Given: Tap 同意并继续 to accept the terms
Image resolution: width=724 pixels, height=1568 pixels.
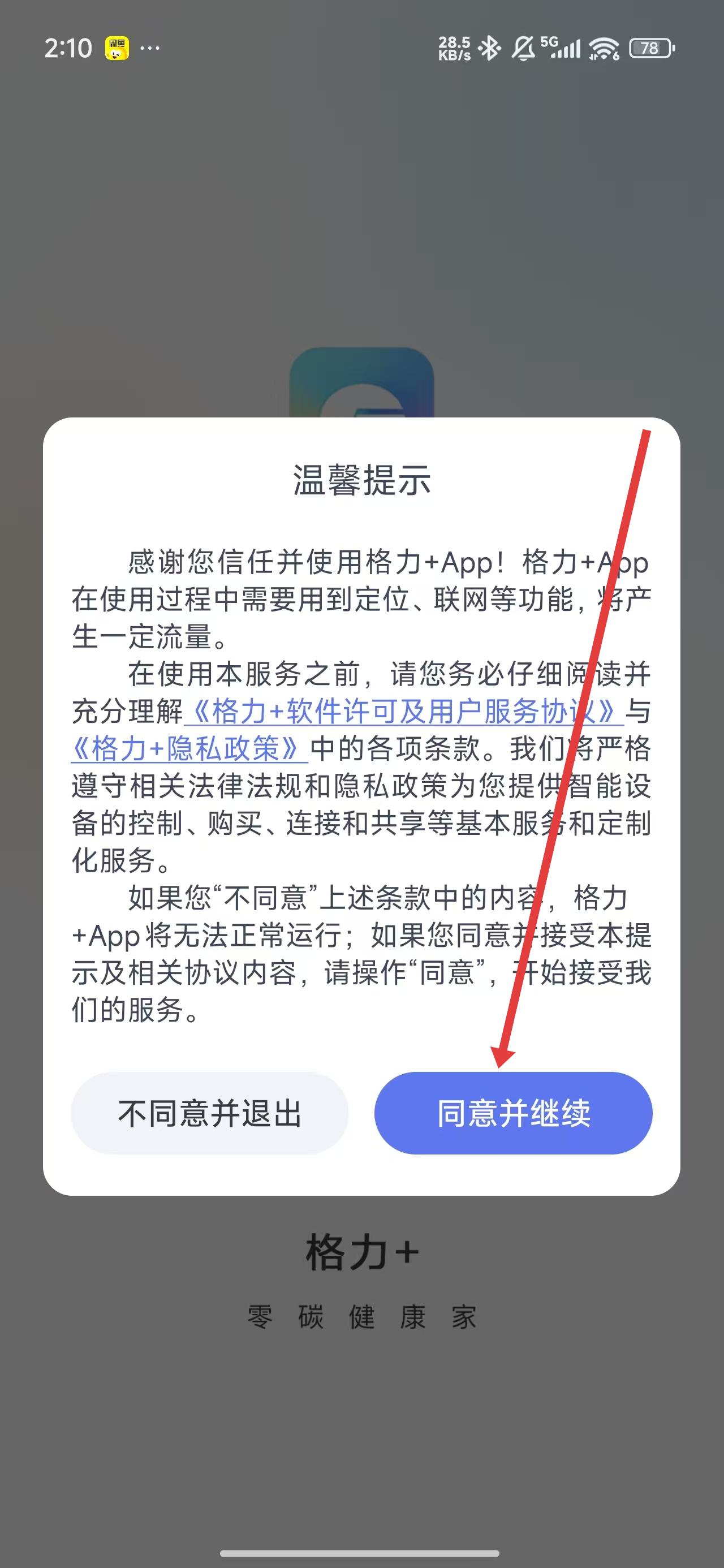Looking at the screenshot, I should (x=512, y=1113).
